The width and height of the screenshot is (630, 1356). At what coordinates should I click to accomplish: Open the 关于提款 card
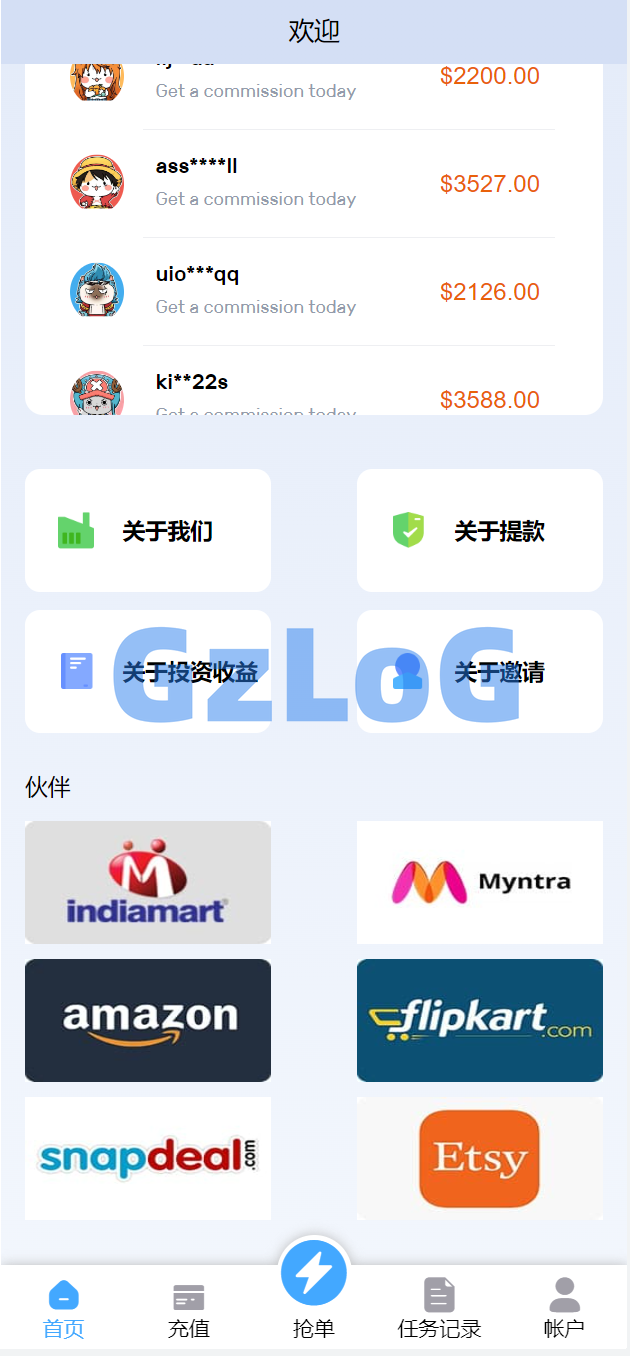(x=480, y=530)
